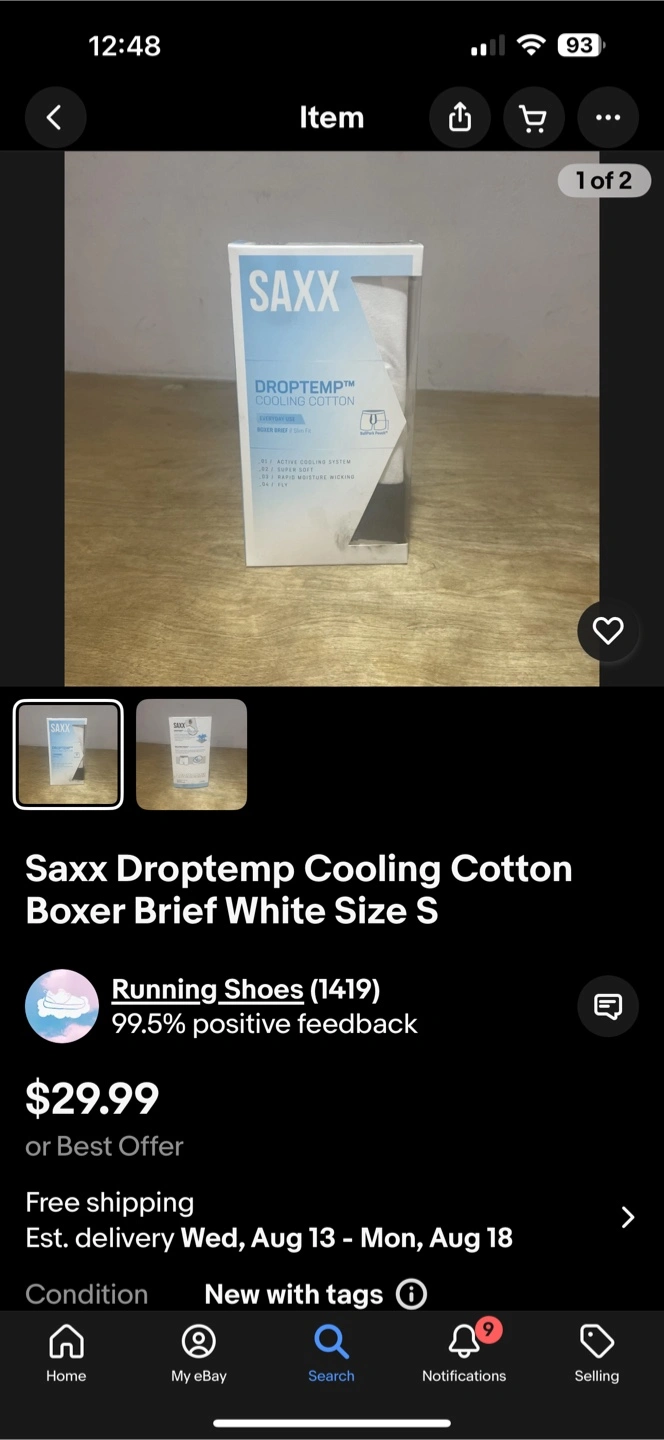
Task: Switch to the Selling tab
Action: click(x=597, y=1354)
